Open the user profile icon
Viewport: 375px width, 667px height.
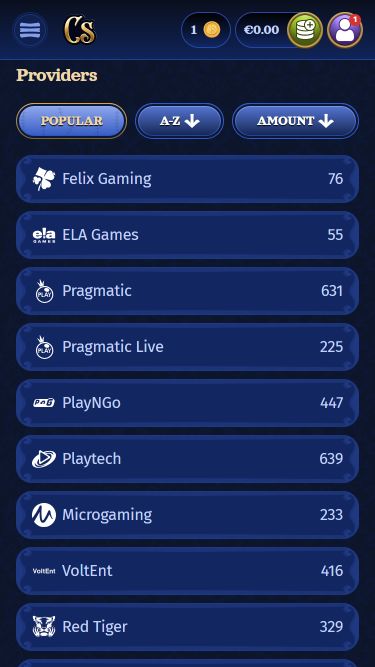tap(345, 30)
